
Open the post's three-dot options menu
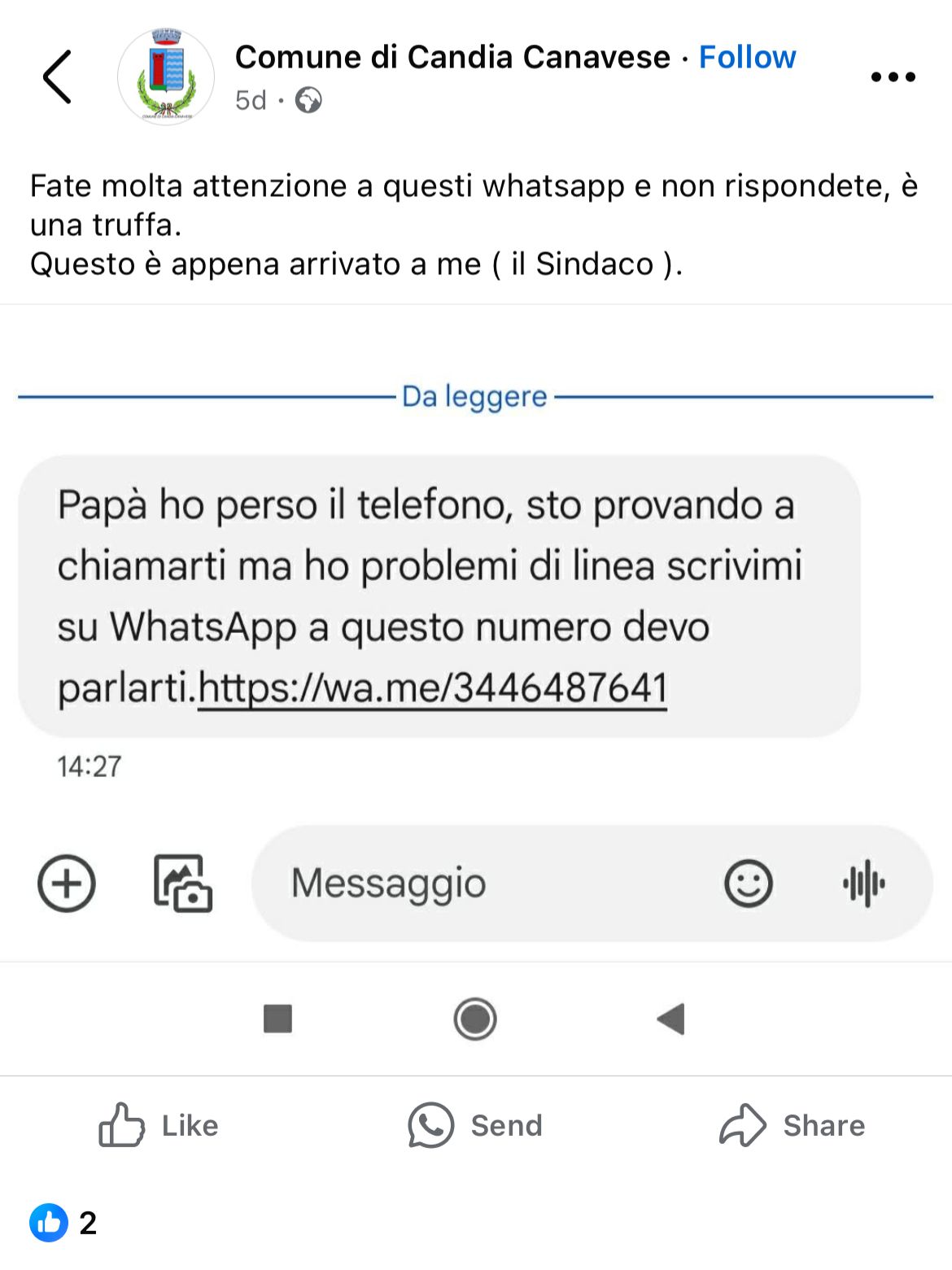(x=893, y=77)
